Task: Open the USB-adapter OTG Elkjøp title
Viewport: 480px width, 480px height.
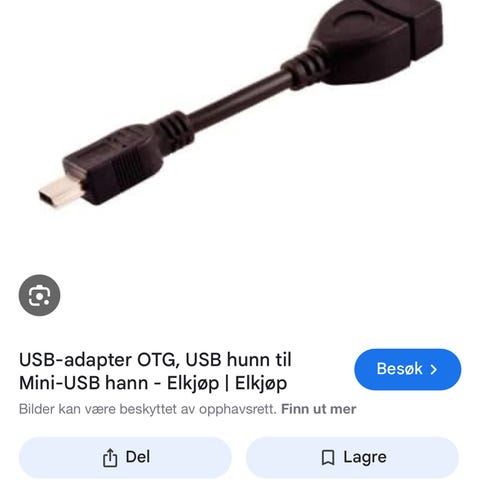Action: tap(155, 371)
